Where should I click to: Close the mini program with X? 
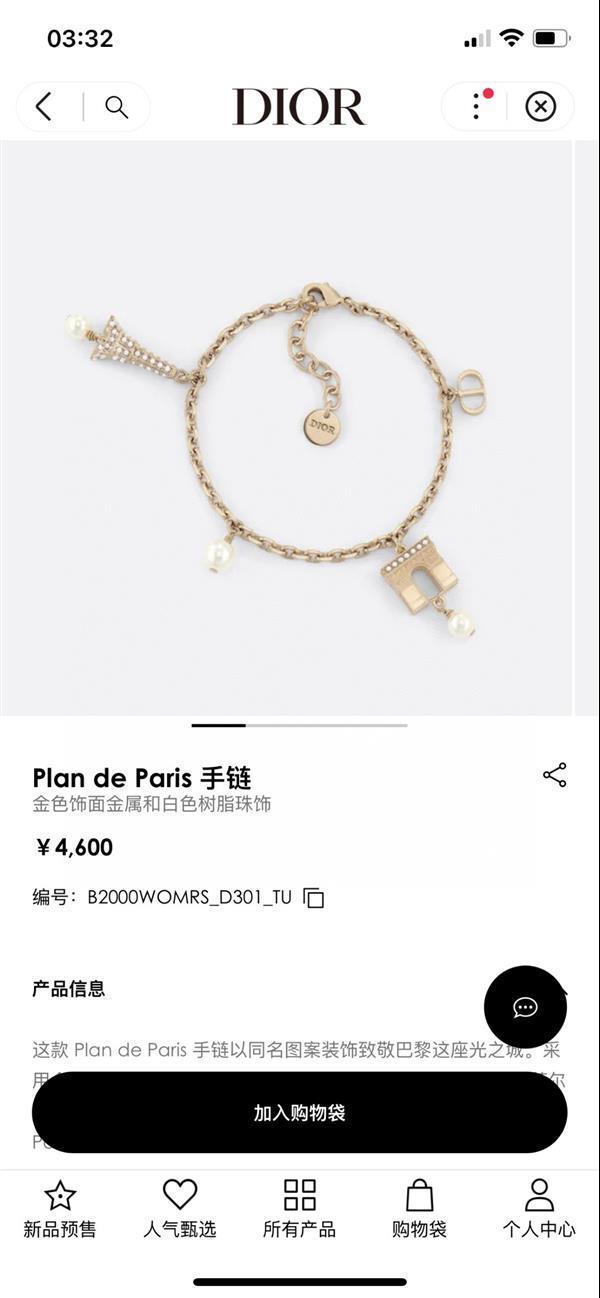tap(541, 106)
